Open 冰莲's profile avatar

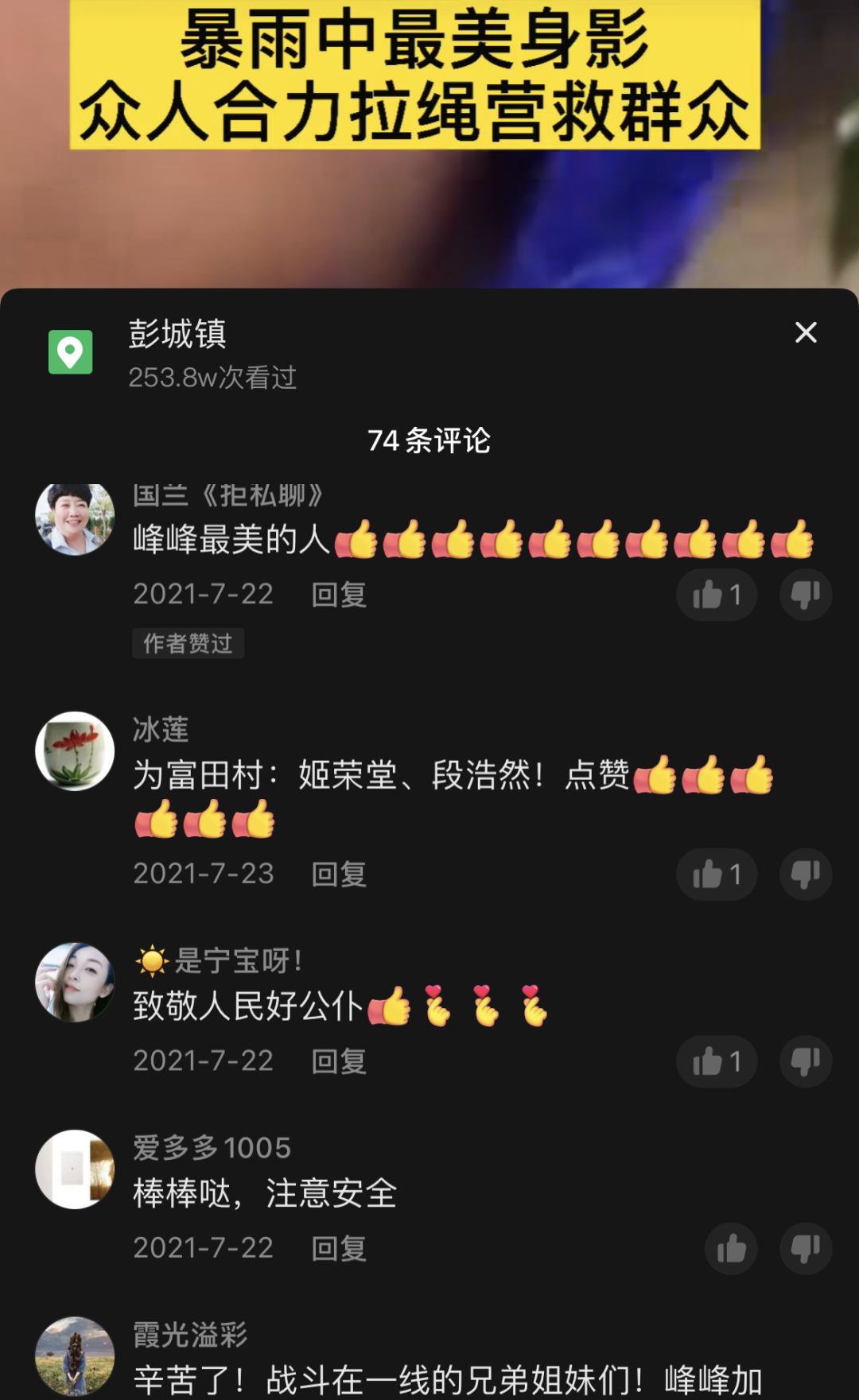click(75, 751)
